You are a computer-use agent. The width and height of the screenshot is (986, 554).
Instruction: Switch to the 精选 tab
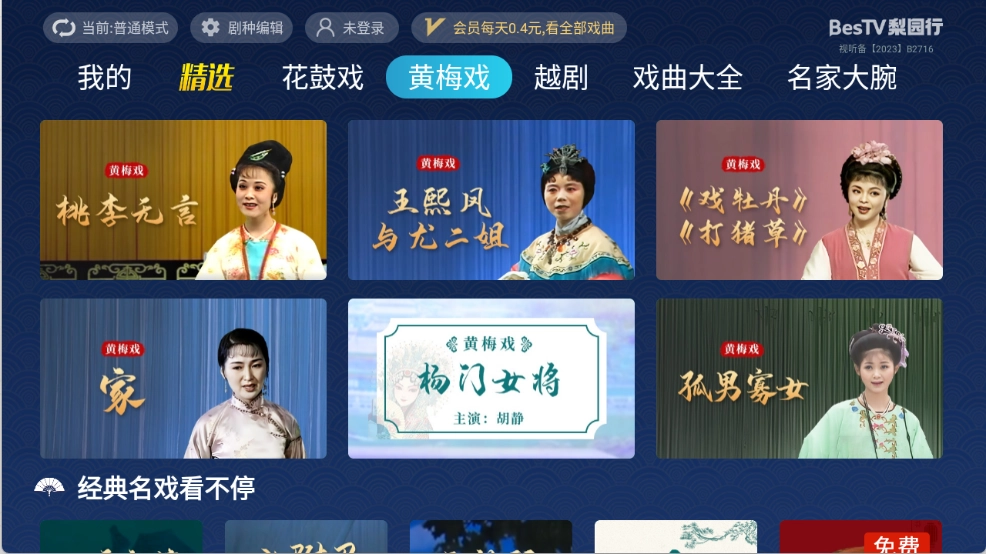point(206,77)
